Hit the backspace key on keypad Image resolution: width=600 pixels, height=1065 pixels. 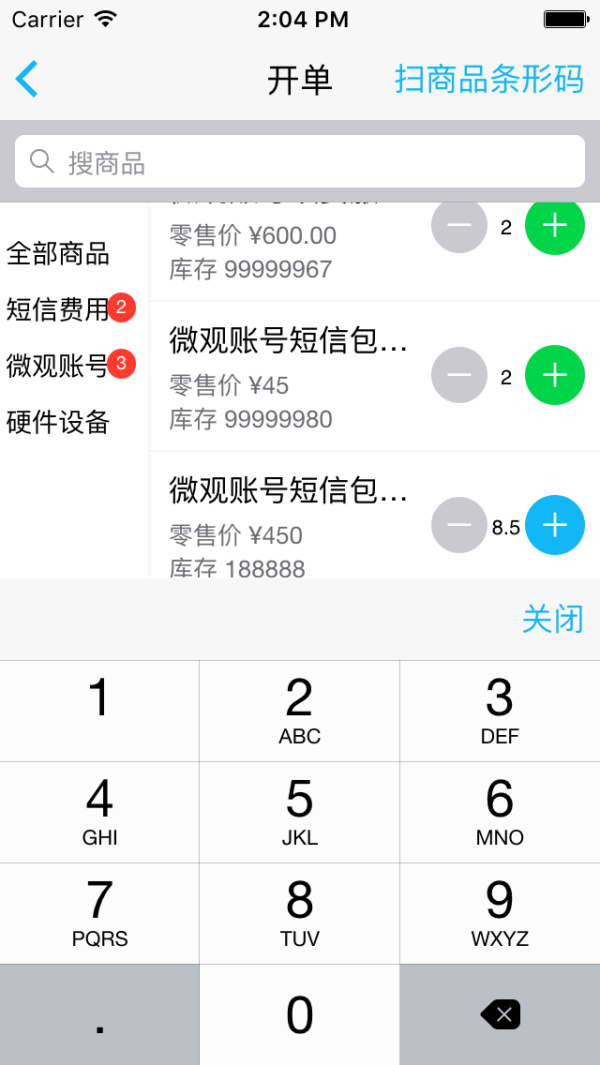coord(500,1015)
